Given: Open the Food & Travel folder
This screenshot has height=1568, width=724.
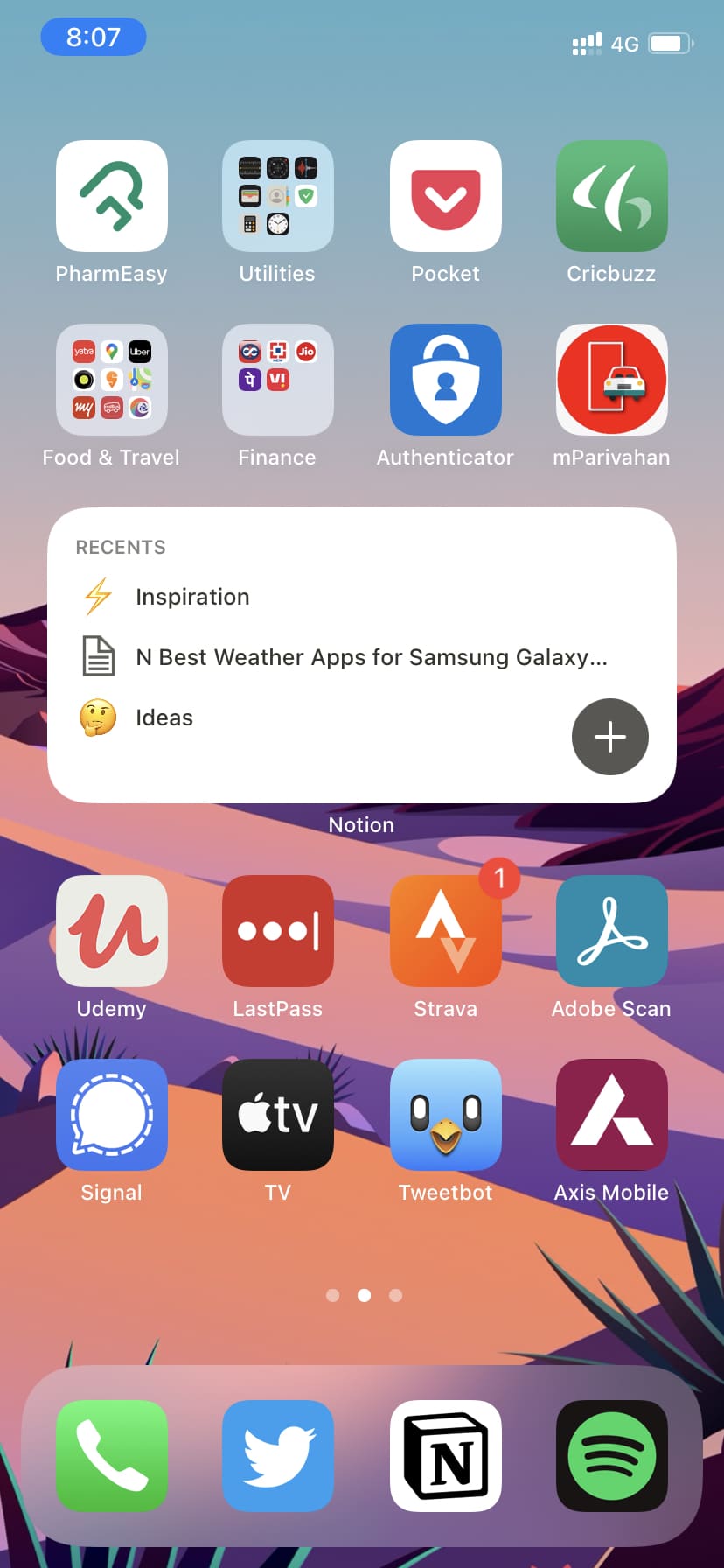Looking at the screenshot, I should click(x=112, y=380).
